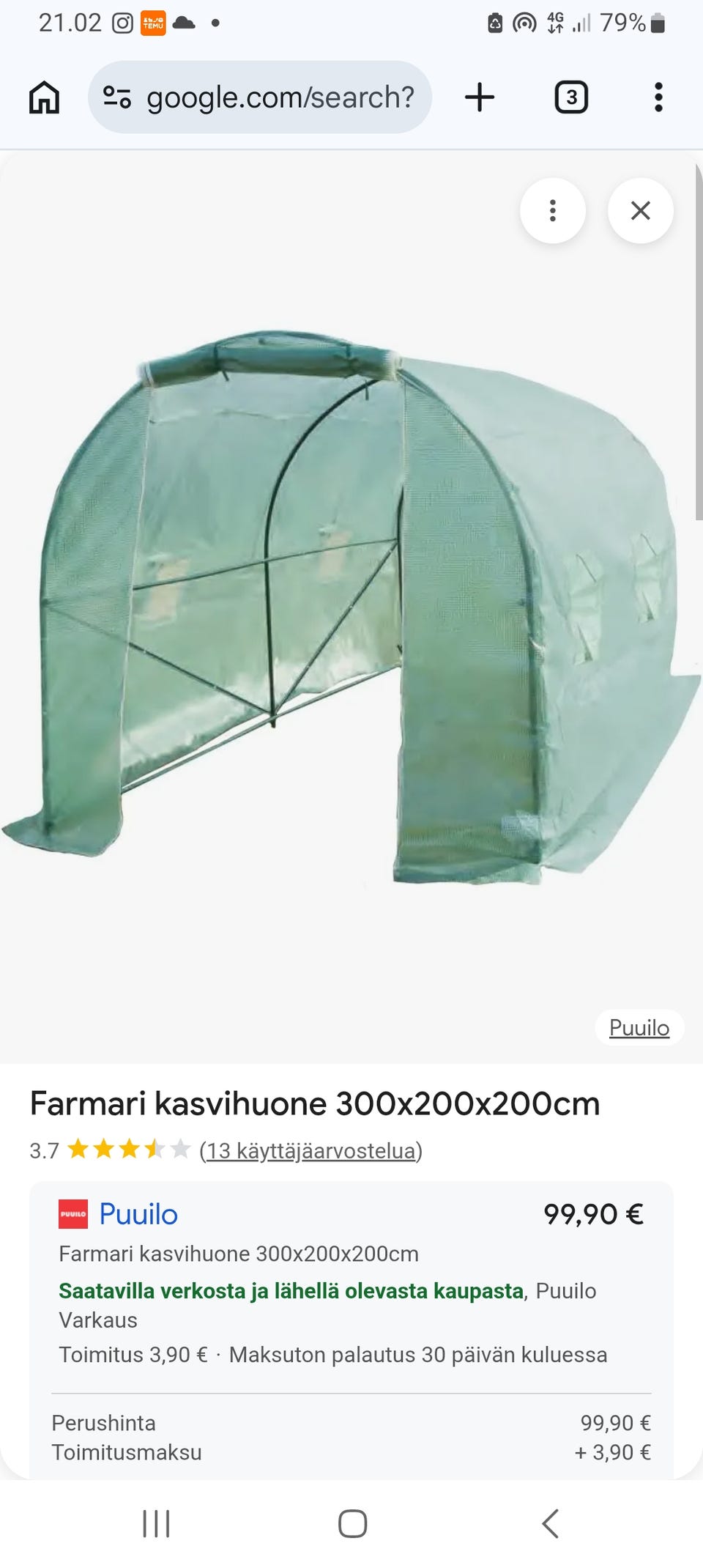View the 13 käyttäjäarvostelua reviews
703x1568 pixels.
(x=310, y=1150)
